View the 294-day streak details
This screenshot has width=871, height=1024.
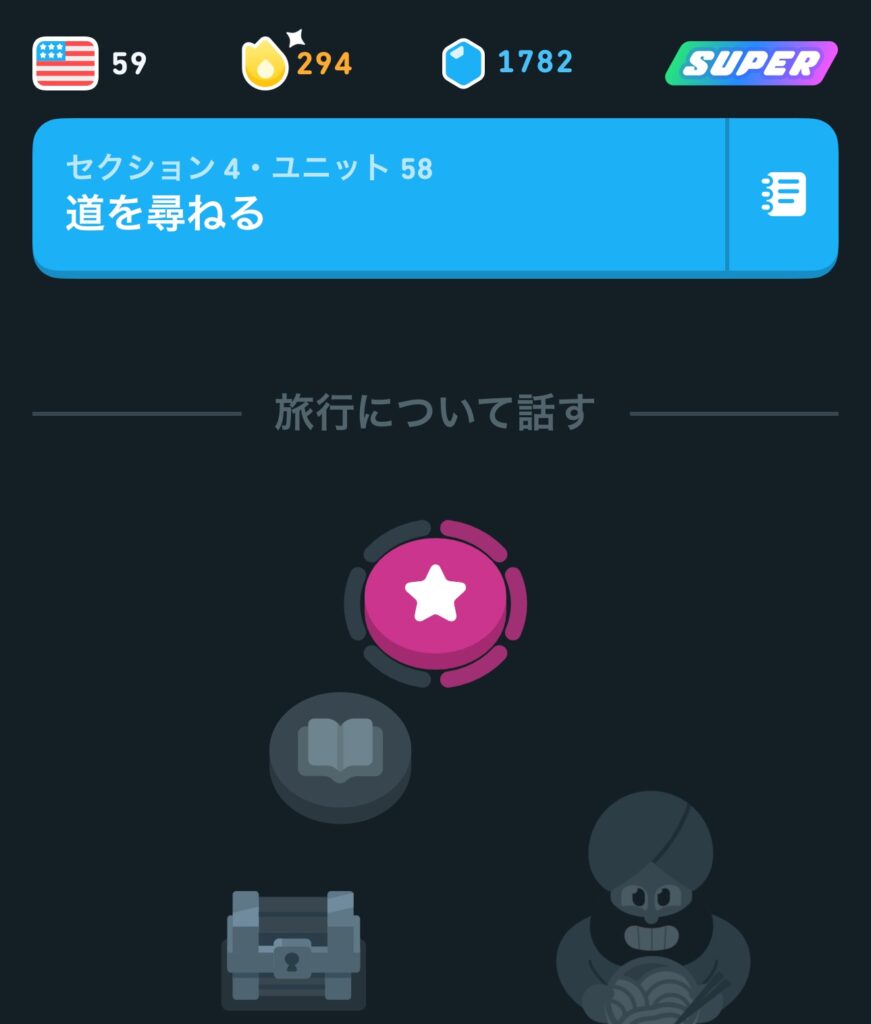coord(297,63)
